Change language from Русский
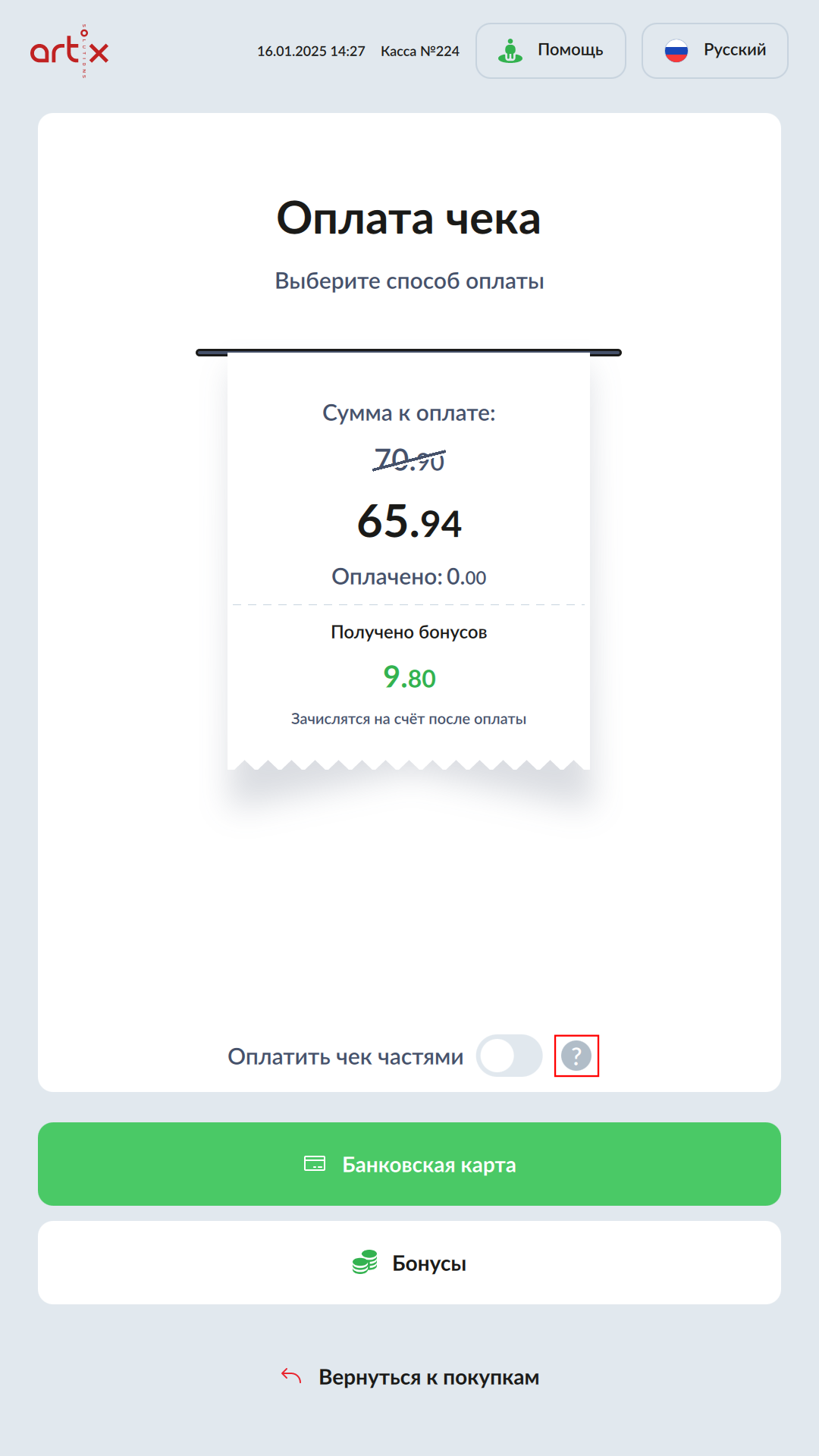This screenshot has width=819, height=1456. coord(714,51)
